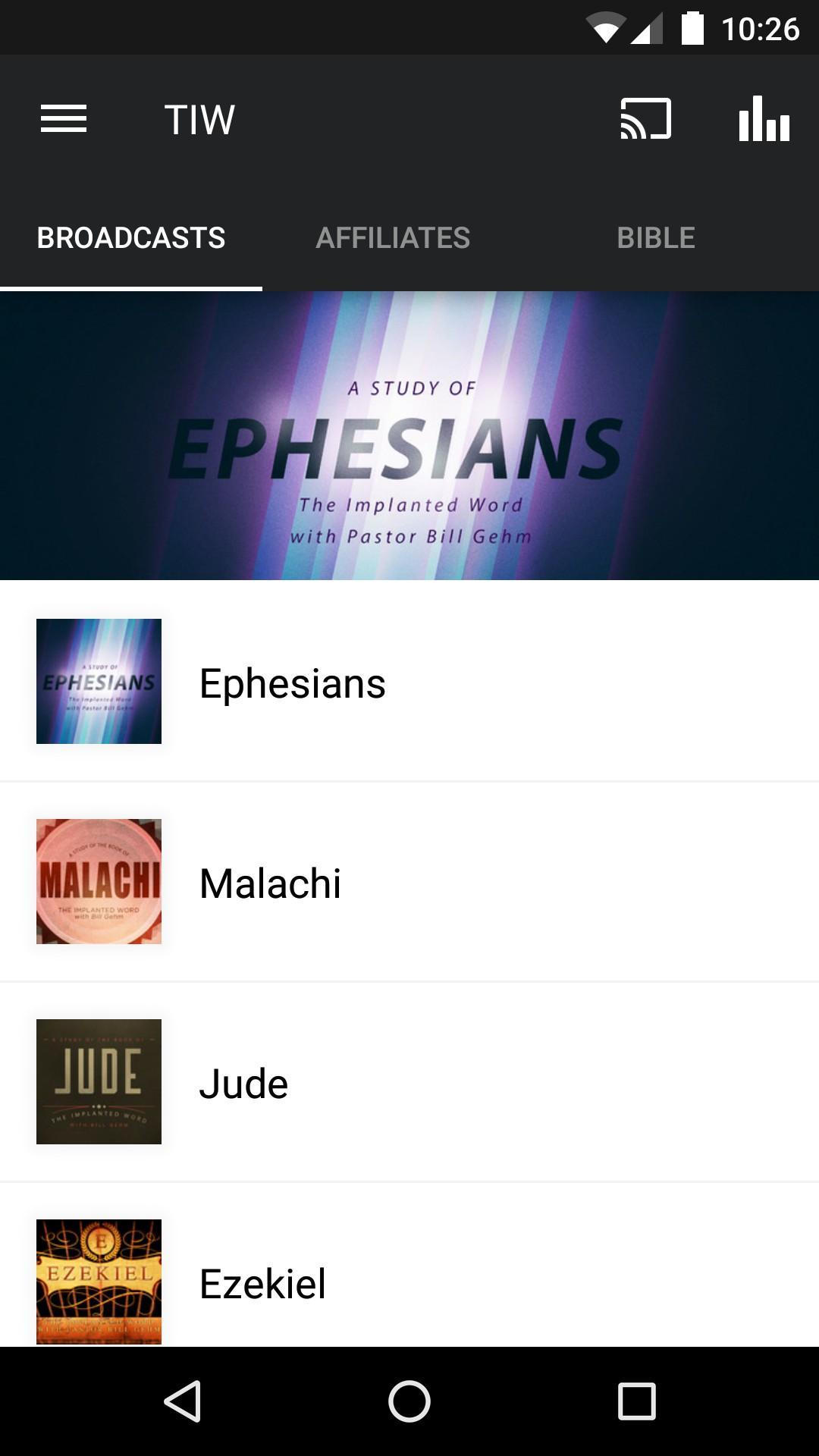Switch to the Bible tab
This screenshot has width=819, height=1456.
pos(656,238)
